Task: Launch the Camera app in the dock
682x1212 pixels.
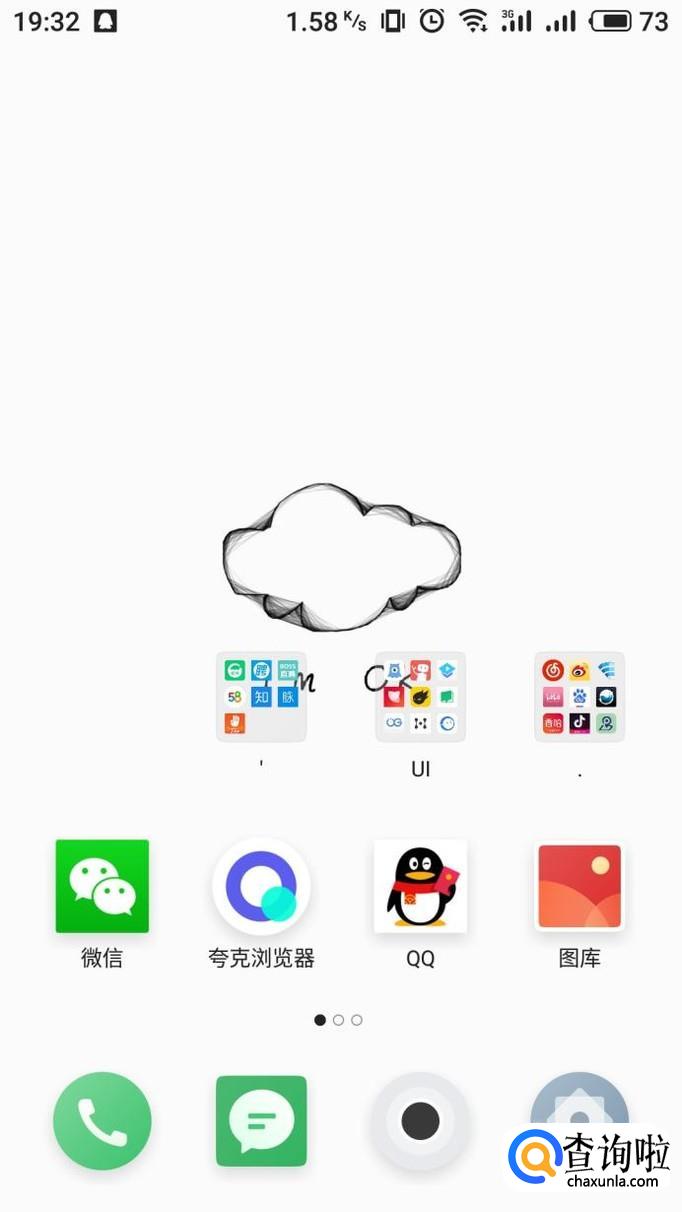Action: click(420, 1121)
